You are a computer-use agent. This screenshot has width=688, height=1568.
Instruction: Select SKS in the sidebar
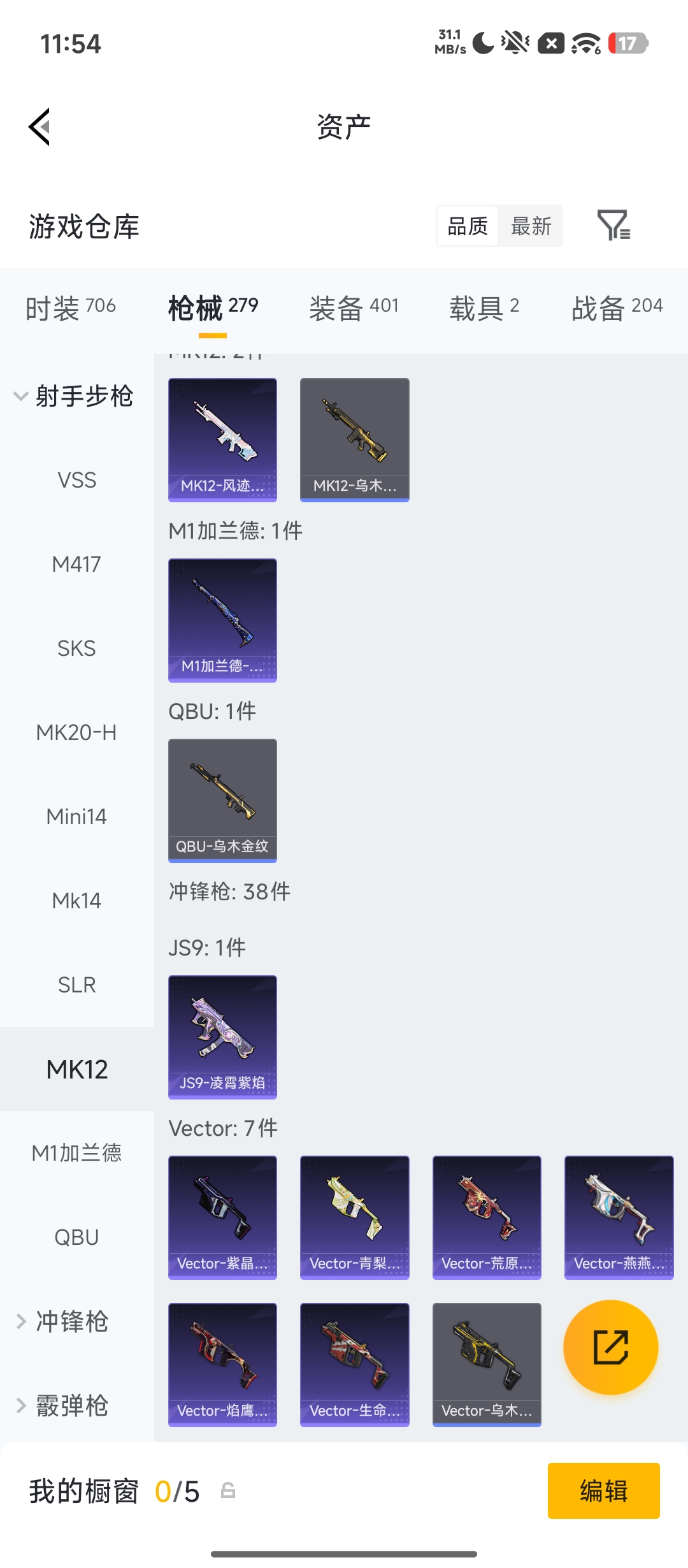point(77,648)
